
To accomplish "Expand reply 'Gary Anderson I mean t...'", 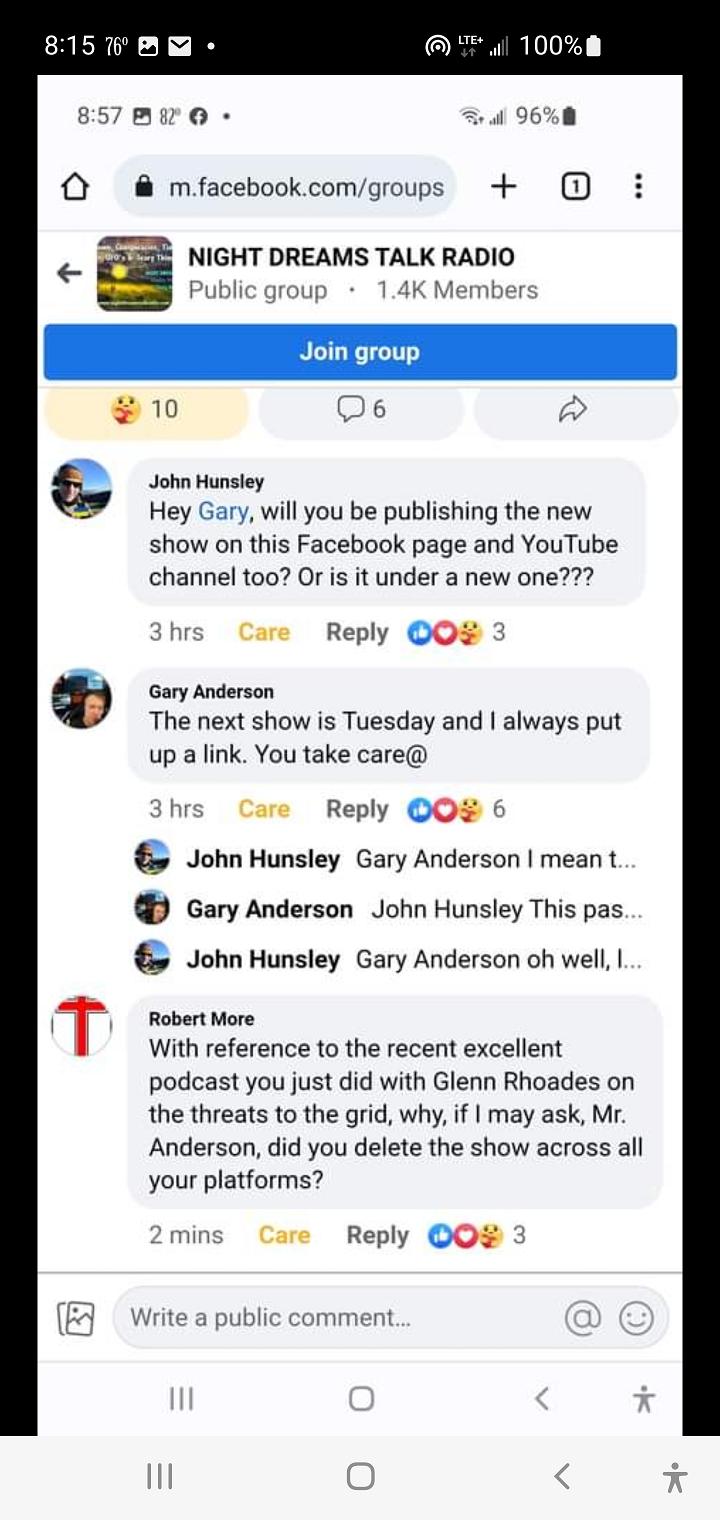I will coord(388,859).
